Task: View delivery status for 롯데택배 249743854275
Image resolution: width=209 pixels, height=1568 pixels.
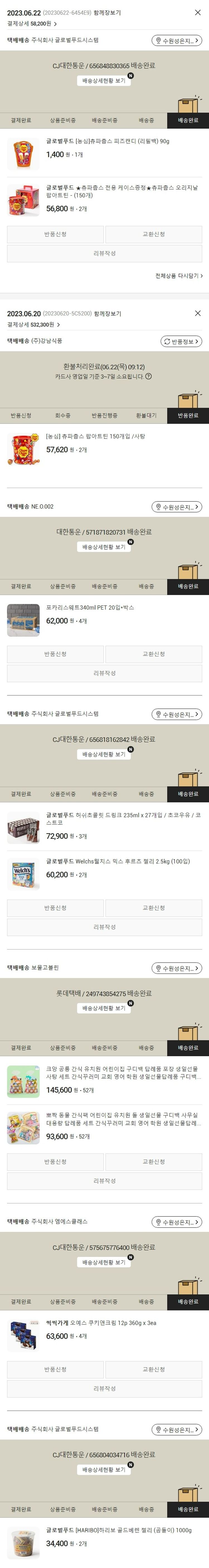Action: coord(104,1008)
